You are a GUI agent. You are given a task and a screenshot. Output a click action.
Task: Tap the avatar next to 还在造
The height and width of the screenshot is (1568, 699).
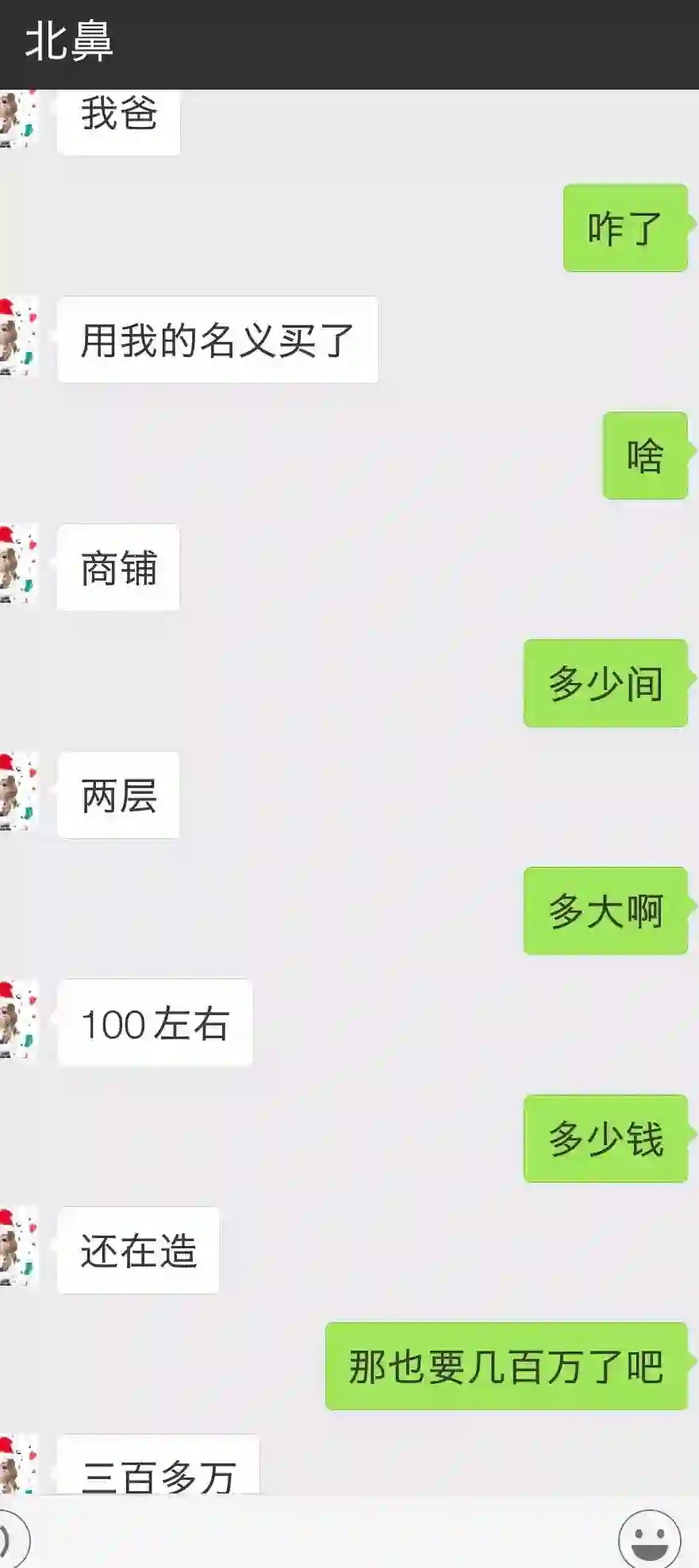17,1249
